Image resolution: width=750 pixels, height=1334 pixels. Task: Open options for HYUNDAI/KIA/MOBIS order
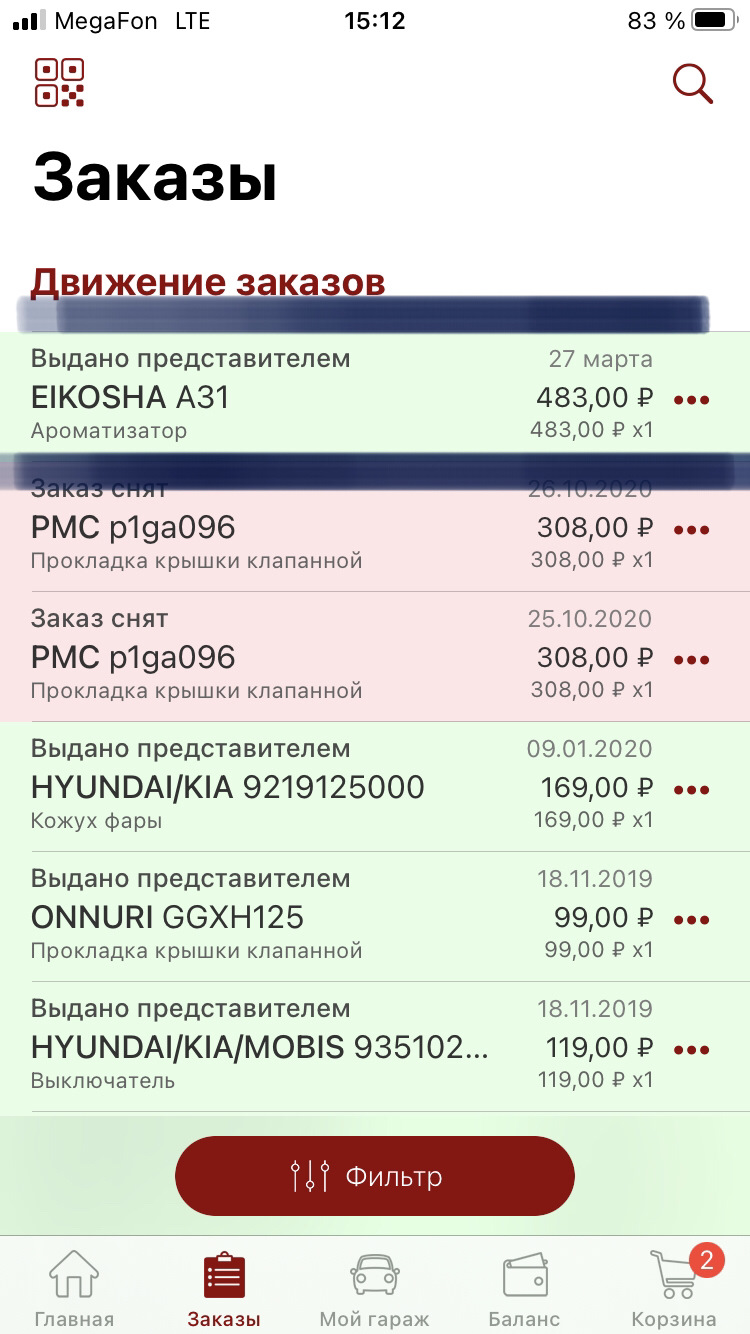tap(692, 1050)
